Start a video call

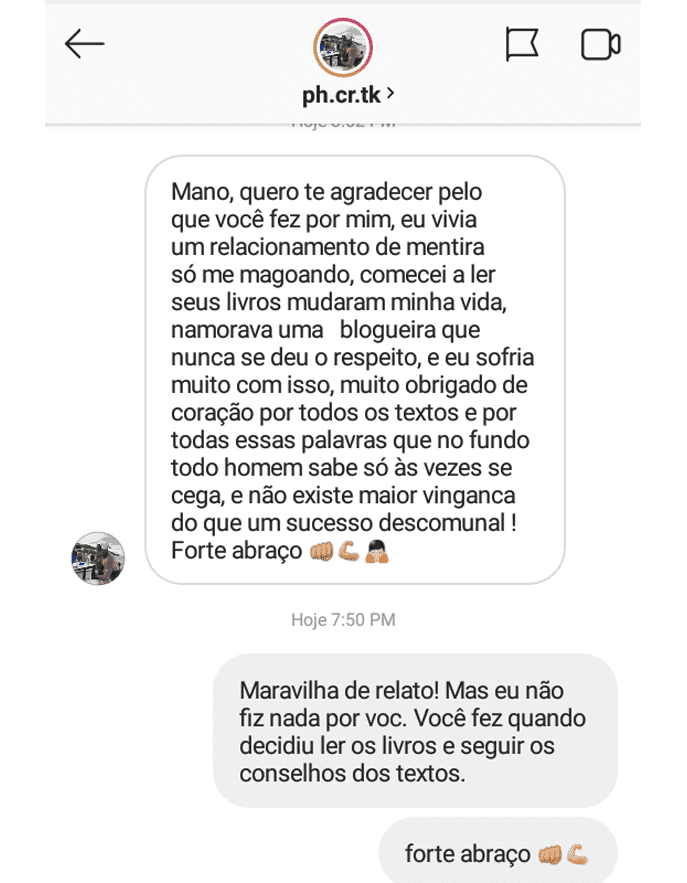[600, 44]
